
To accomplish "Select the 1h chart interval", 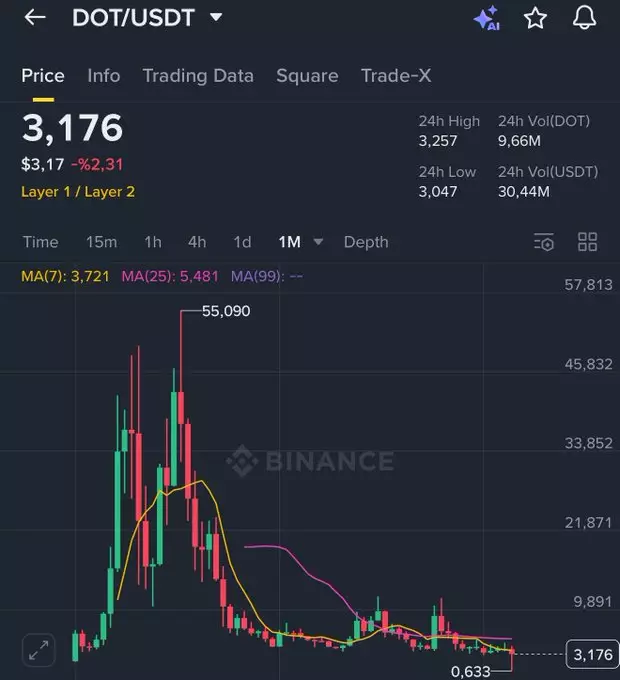I will pyautogui.click(x=152, y=242).
